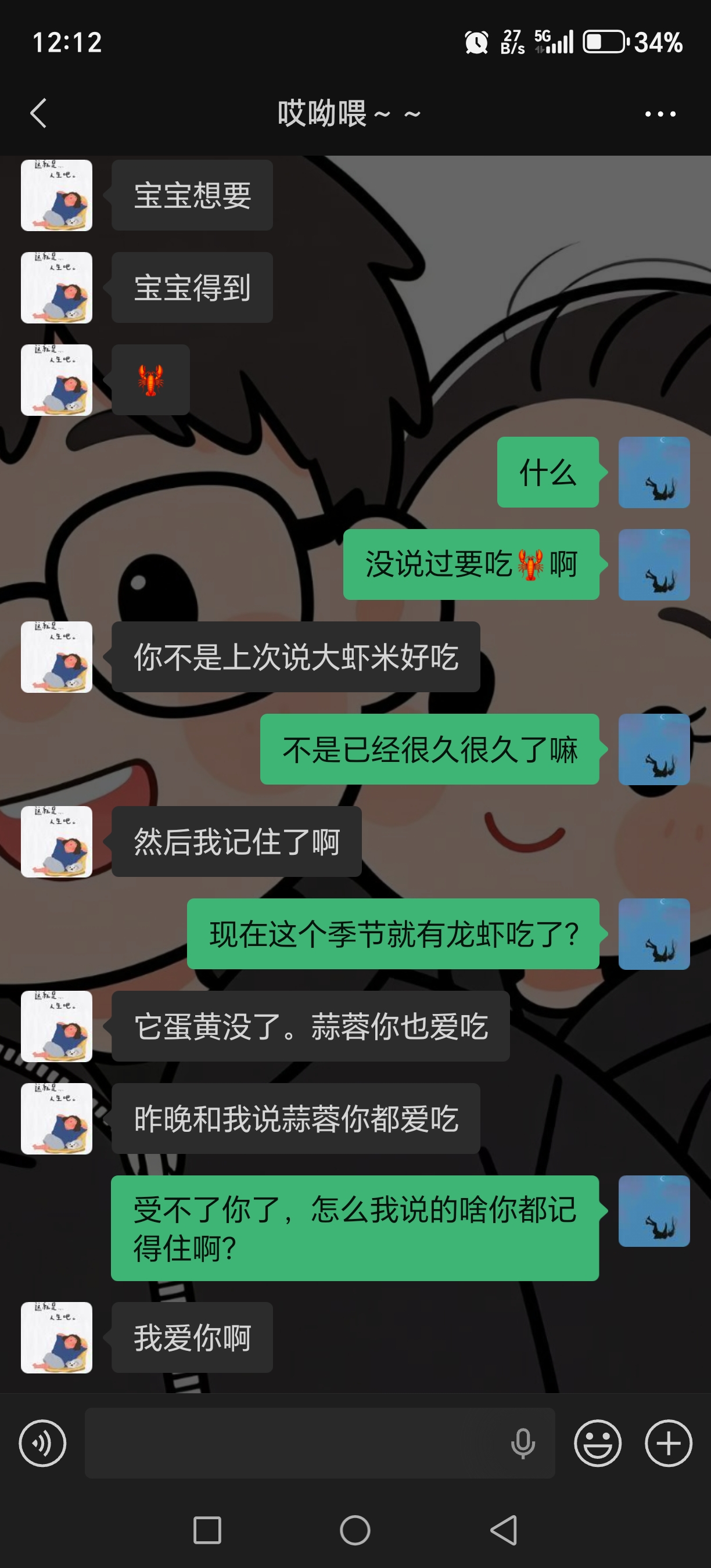This screenshot has height=1568, width=711.
Task: Tap the microphone icon in the input box
Action: [x=523, y=1443]
